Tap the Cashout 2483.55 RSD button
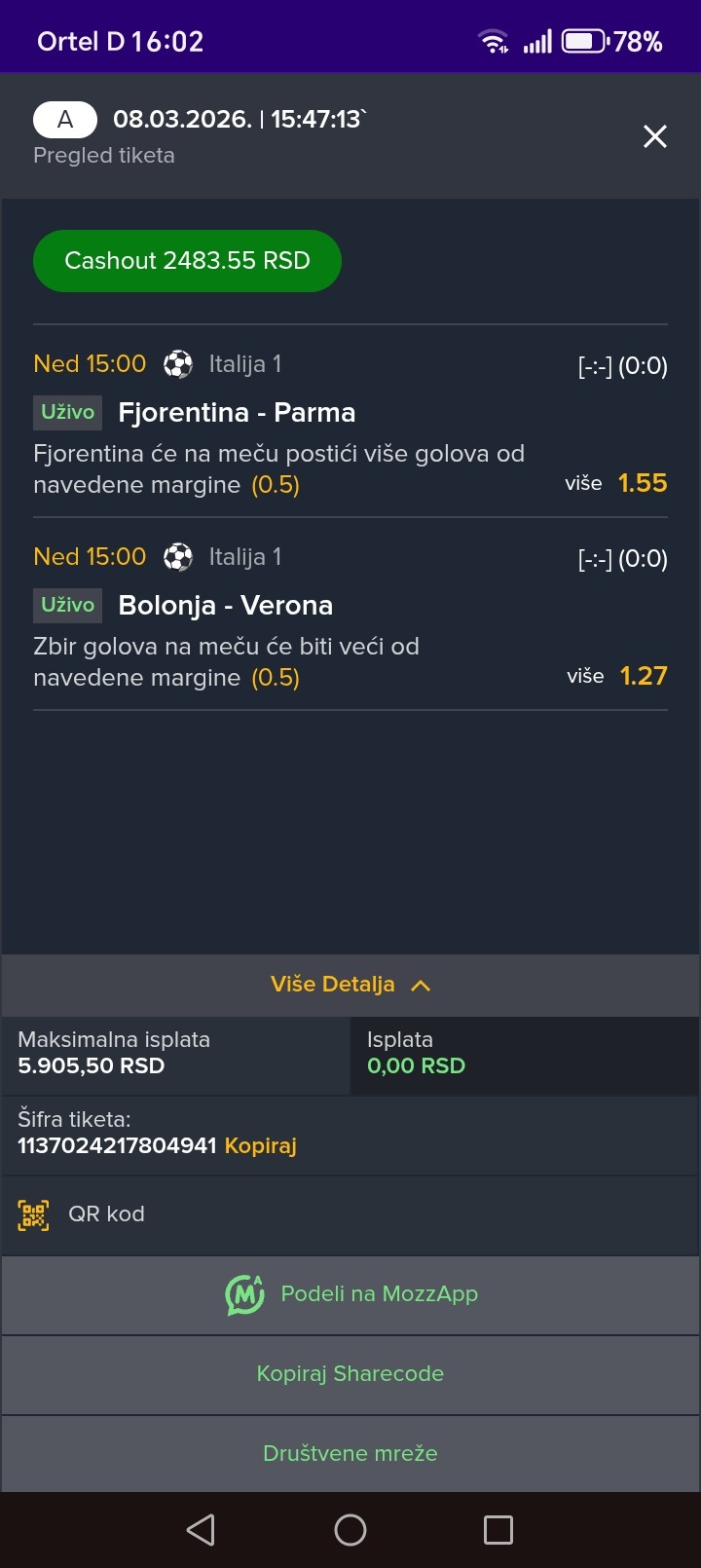The height and width of the screenshot is (1568, 701). pyautogui.click(x=187, y=261)
